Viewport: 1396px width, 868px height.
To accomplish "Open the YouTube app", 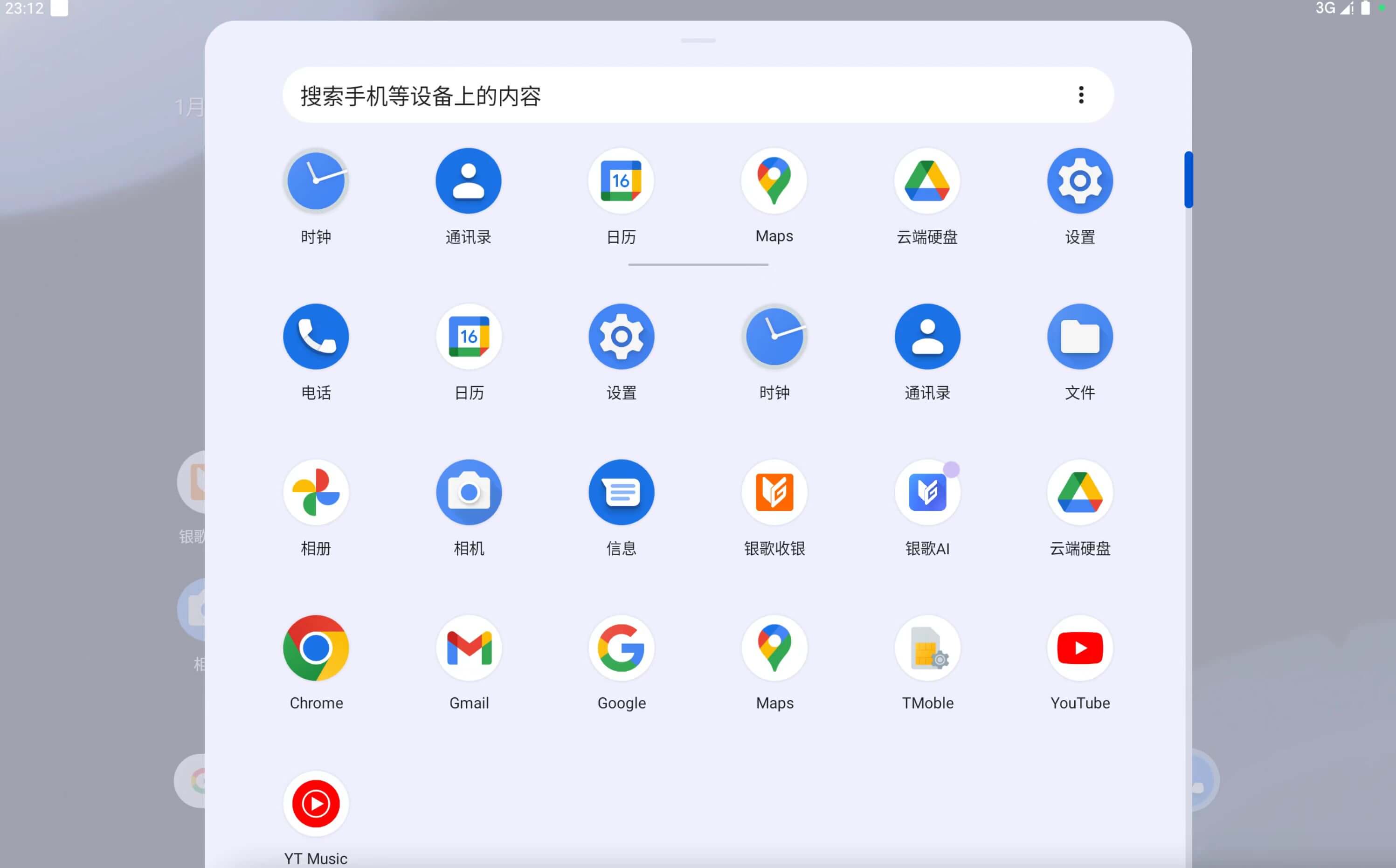I will tap(1080, 648).
